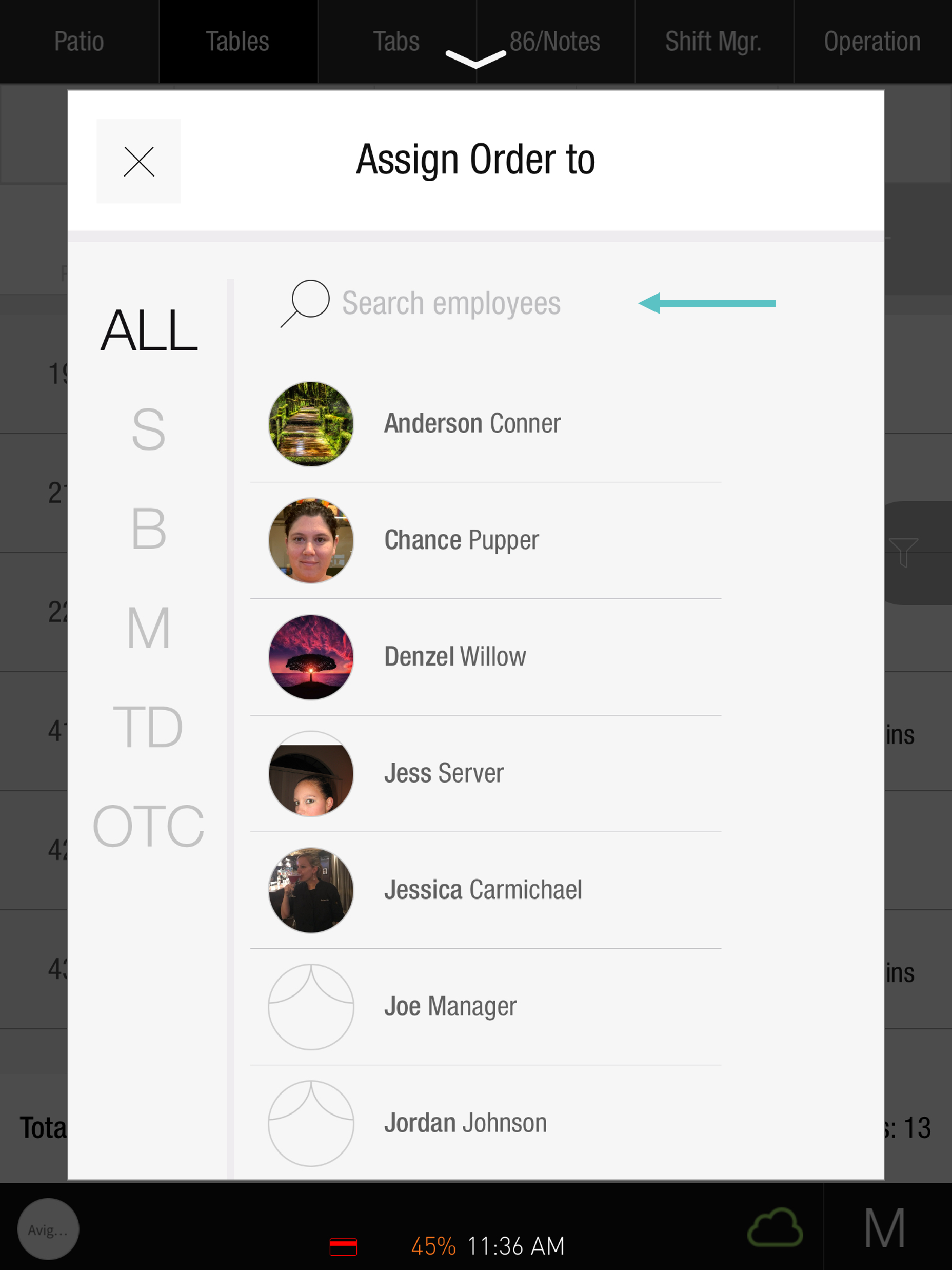This screenshot has width=952, height=1270.
Task: Switch to the Tabs section
Action: (396, 42)
